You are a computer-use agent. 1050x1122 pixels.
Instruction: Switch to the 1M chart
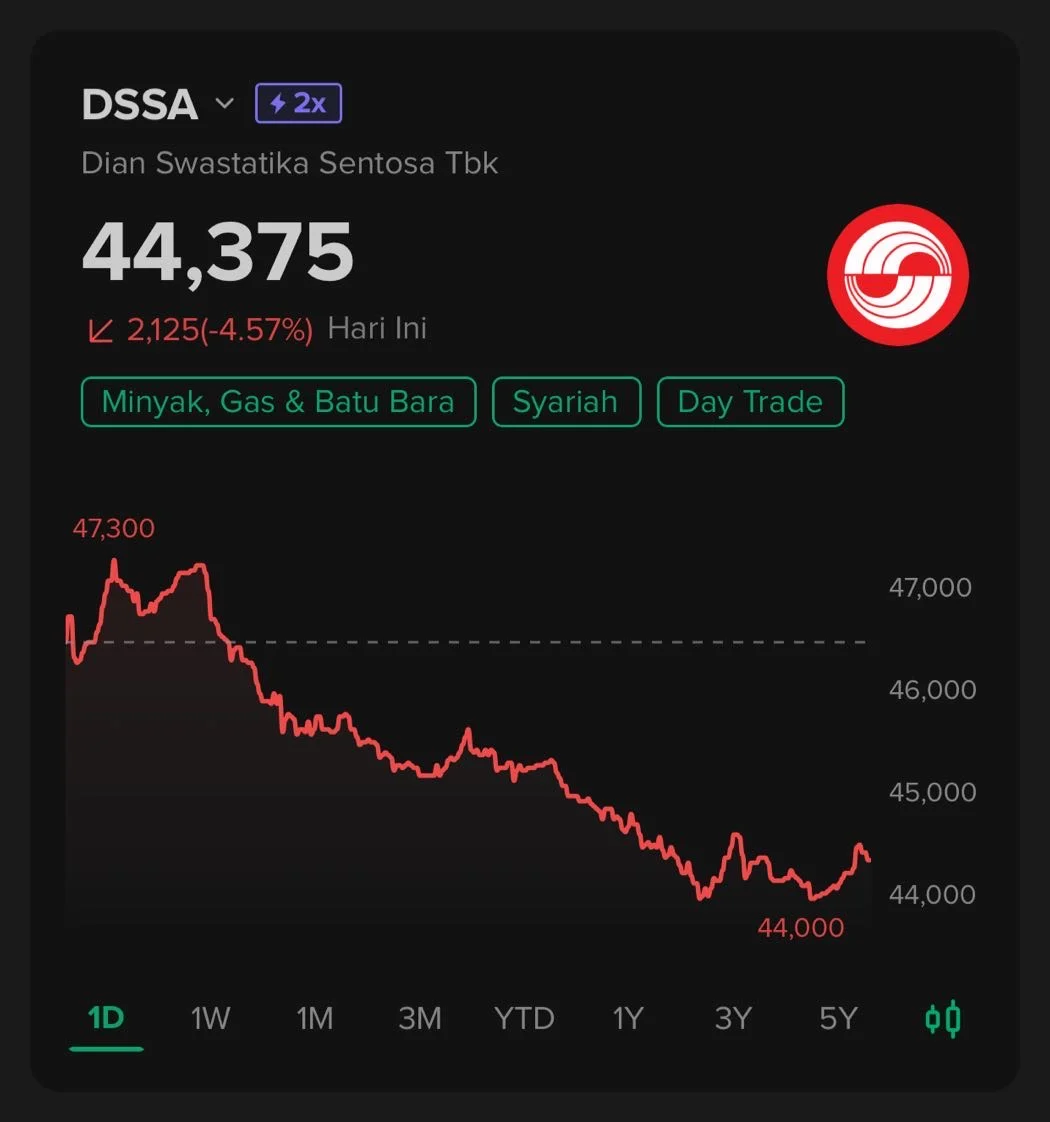click(314, 1018)
